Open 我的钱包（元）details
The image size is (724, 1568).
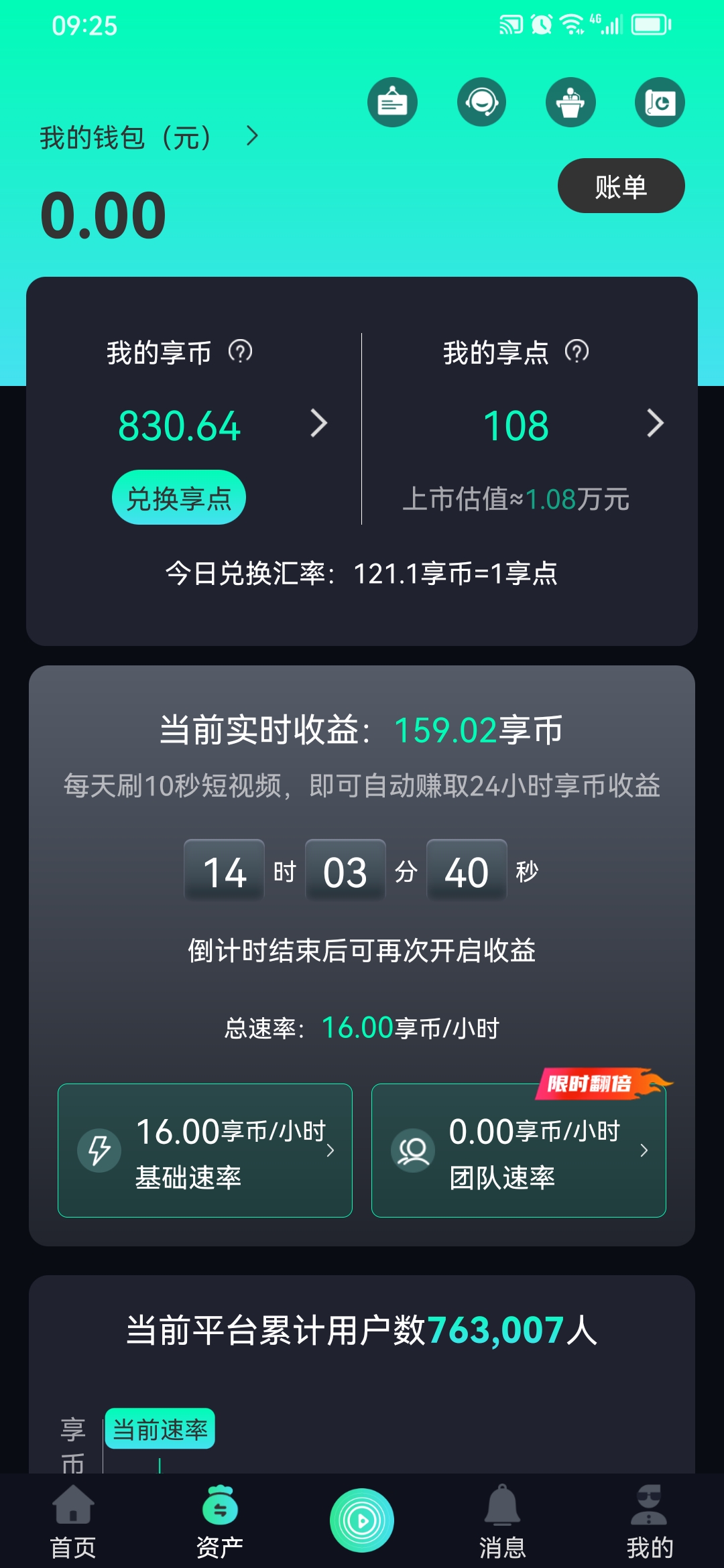tap(149, 137)
